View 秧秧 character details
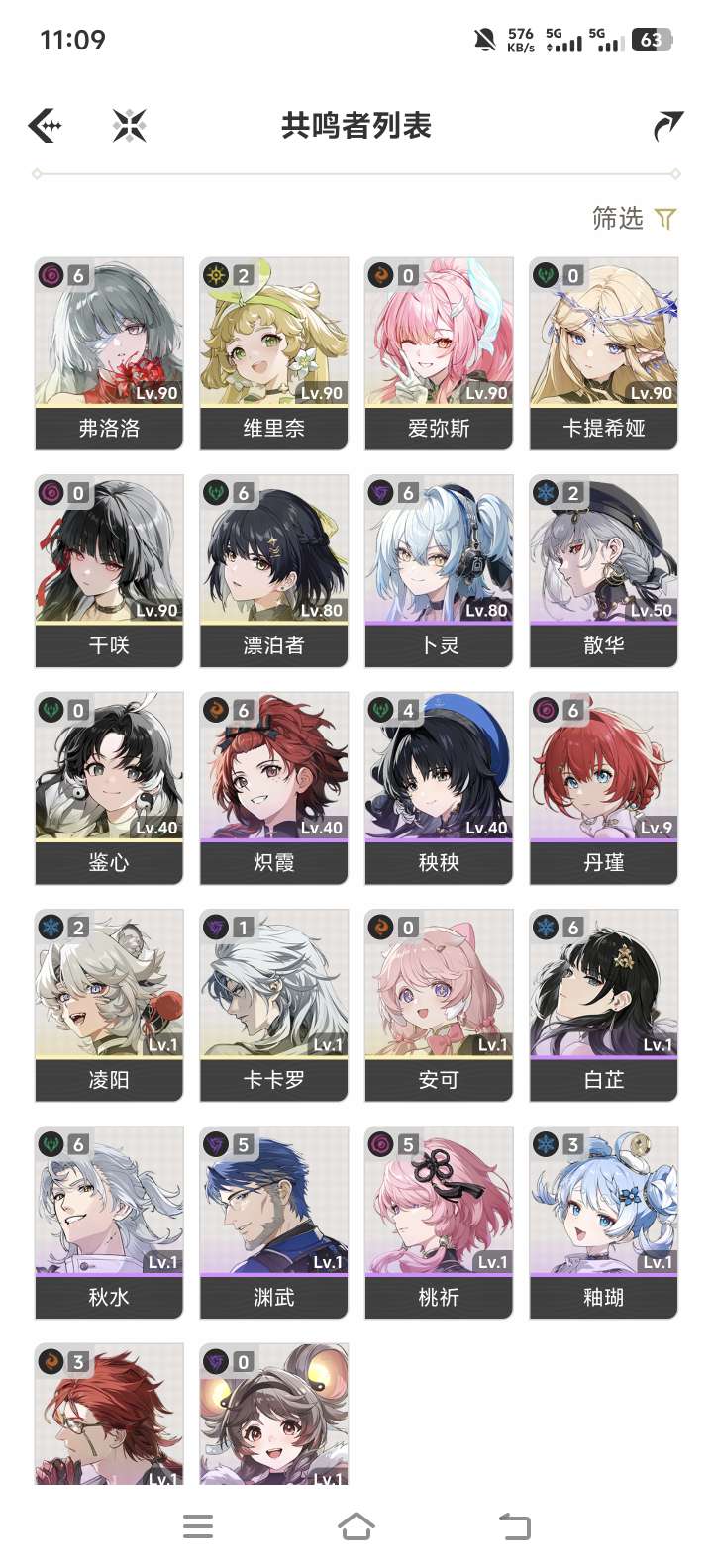Image resolution: width=713 pixels, height=1568 pixels. pos(439,788)
